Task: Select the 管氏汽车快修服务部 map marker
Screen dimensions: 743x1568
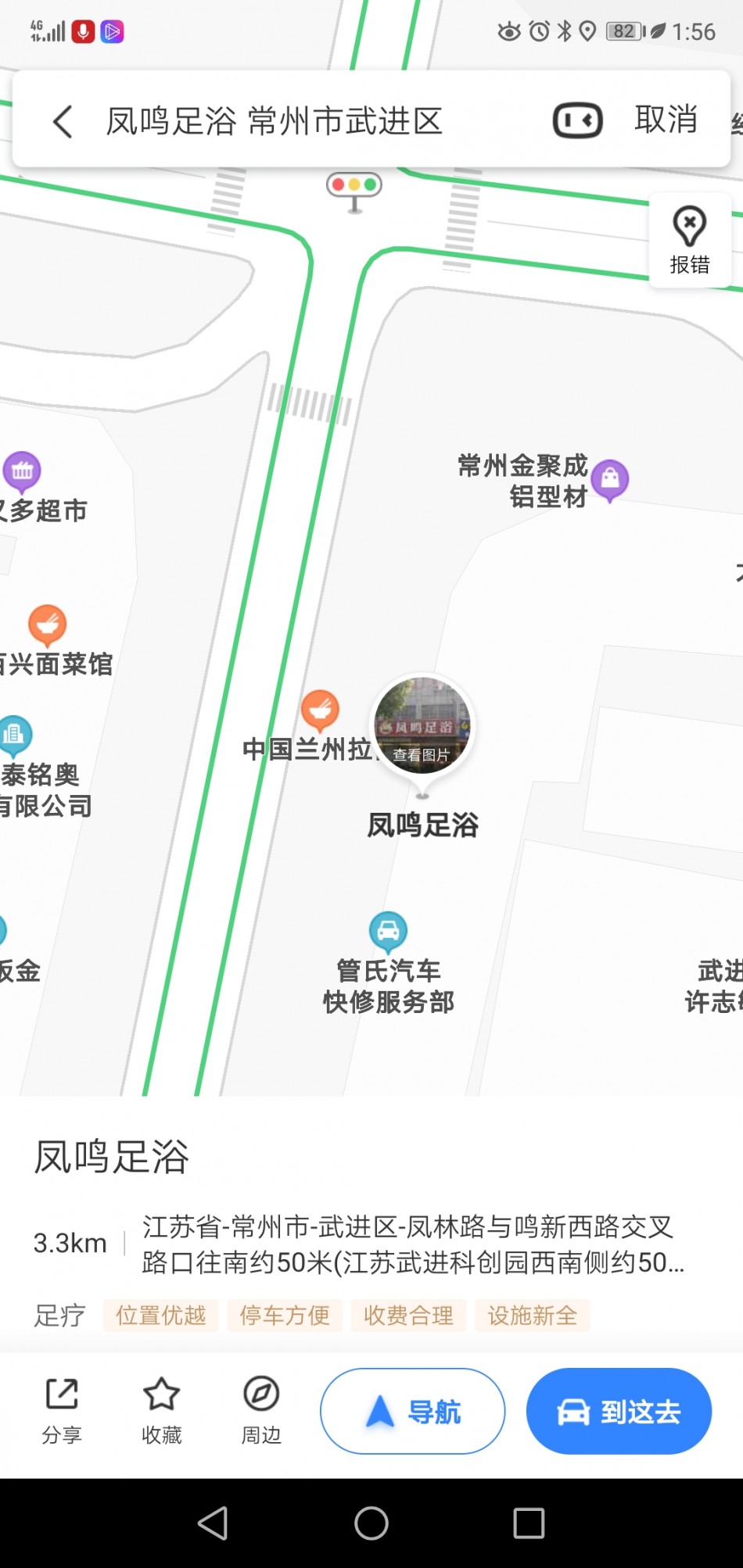Action: pyautogui.click(x=389, y=929)
